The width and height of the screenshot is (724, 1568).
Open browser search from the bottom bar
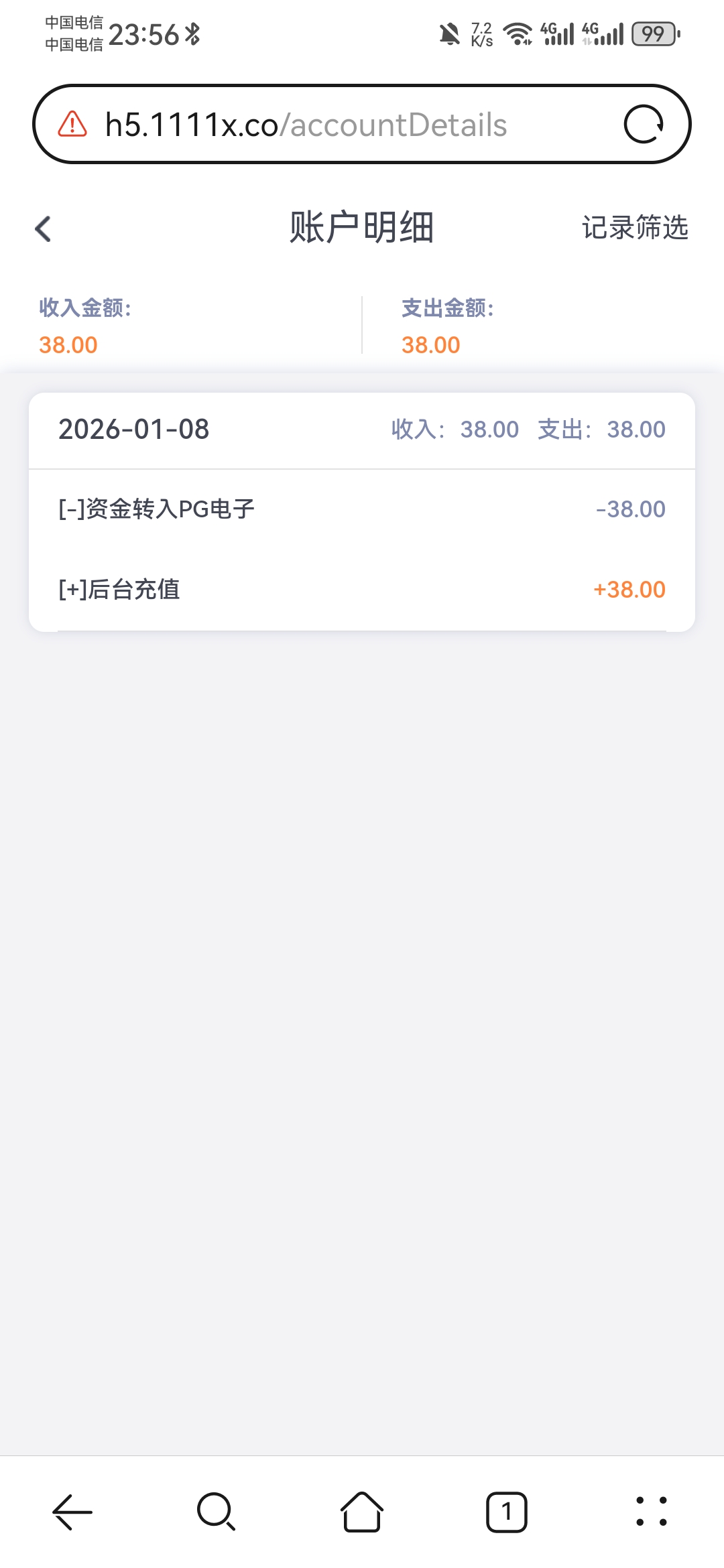(216, 1512)
